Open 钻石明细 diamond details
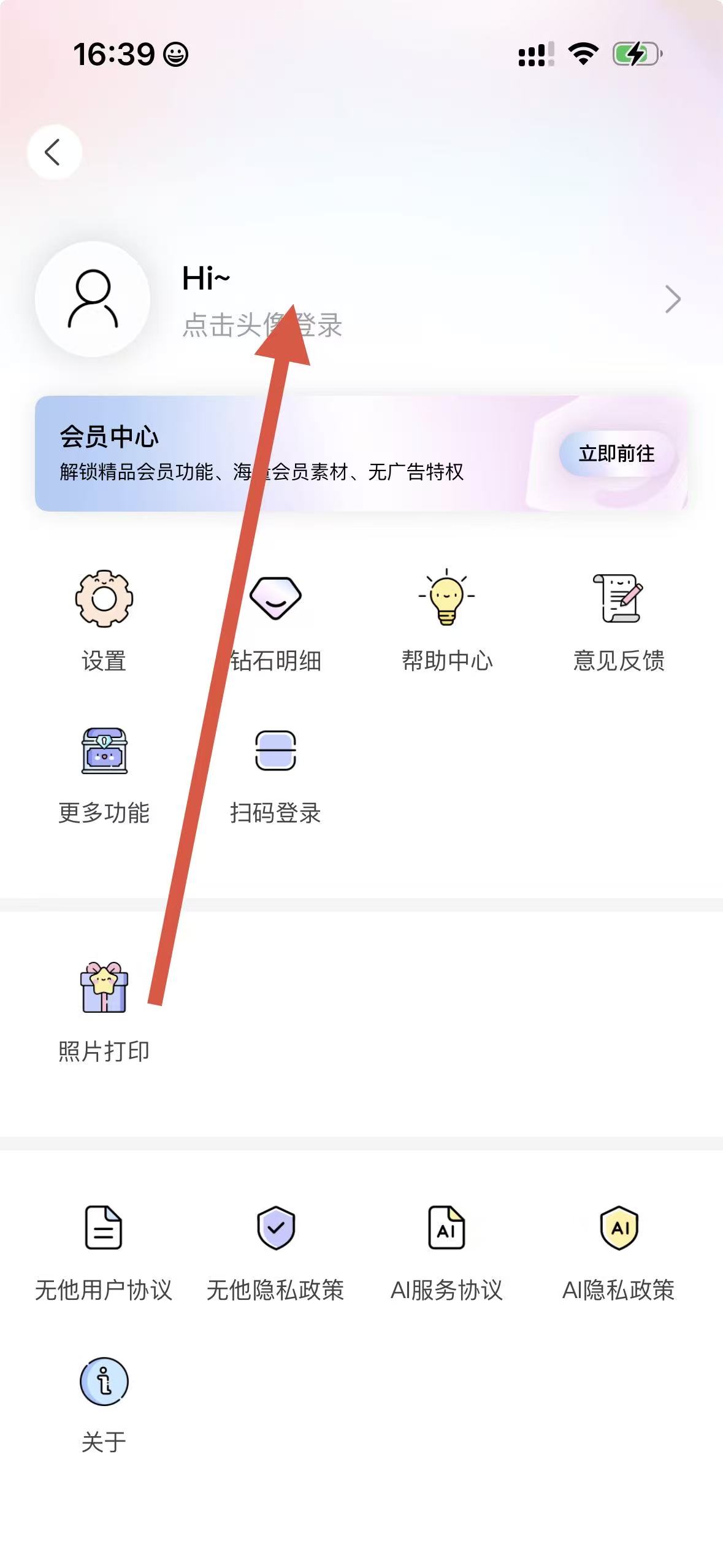Viewport: 723px width, 1568px height. pos(275,620)
